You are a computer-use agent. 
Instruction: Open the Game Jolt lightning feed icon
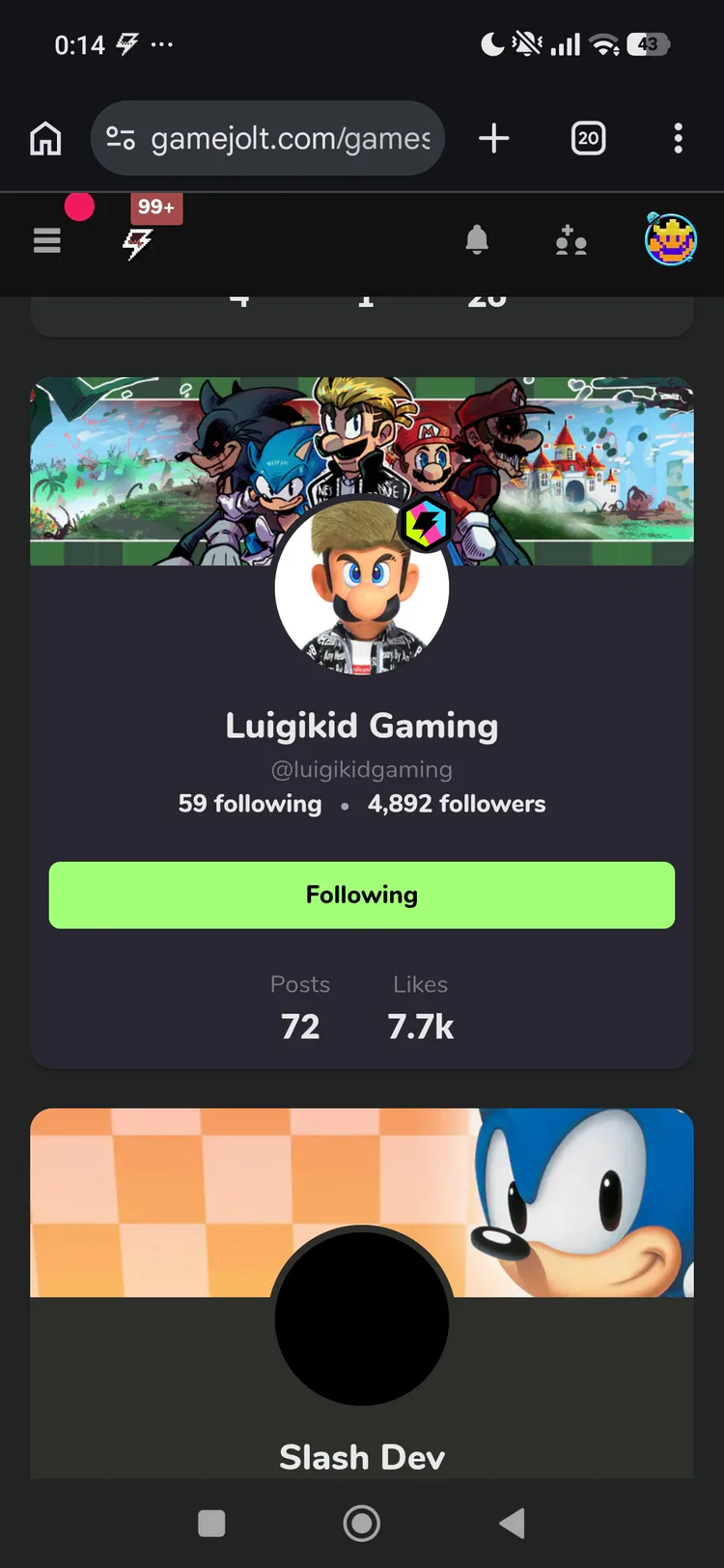tap(137, 242)
